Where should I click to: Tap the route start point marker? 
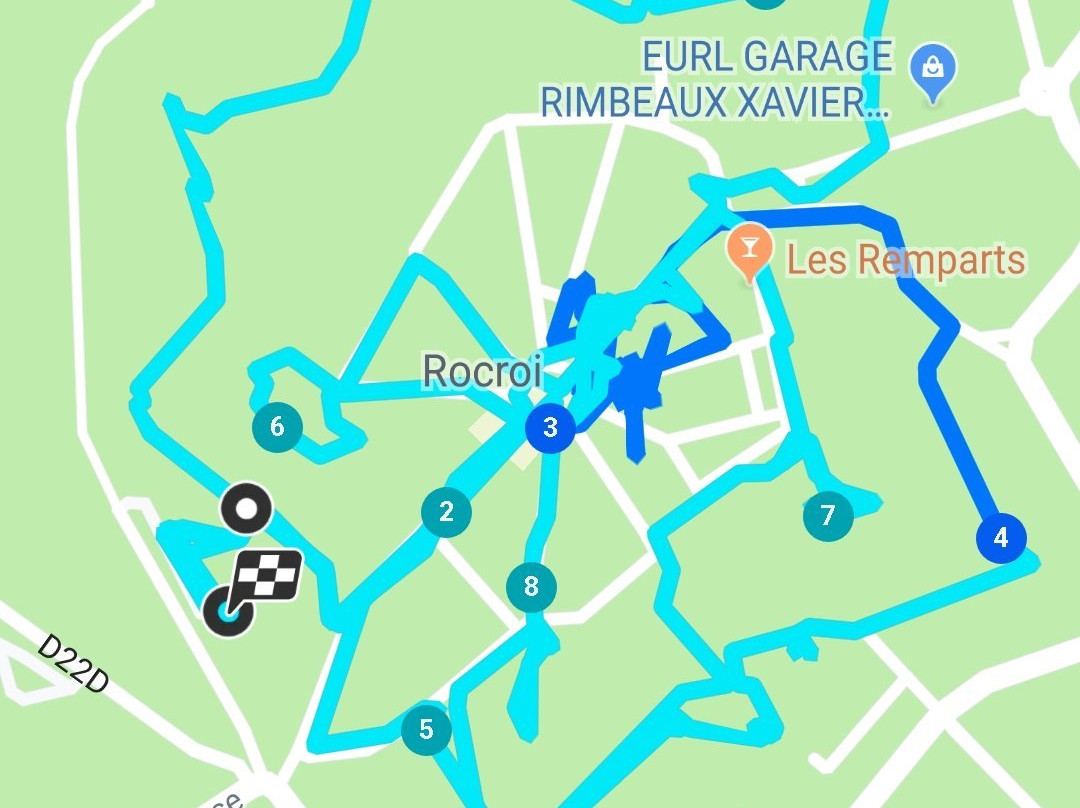[246, 510]
